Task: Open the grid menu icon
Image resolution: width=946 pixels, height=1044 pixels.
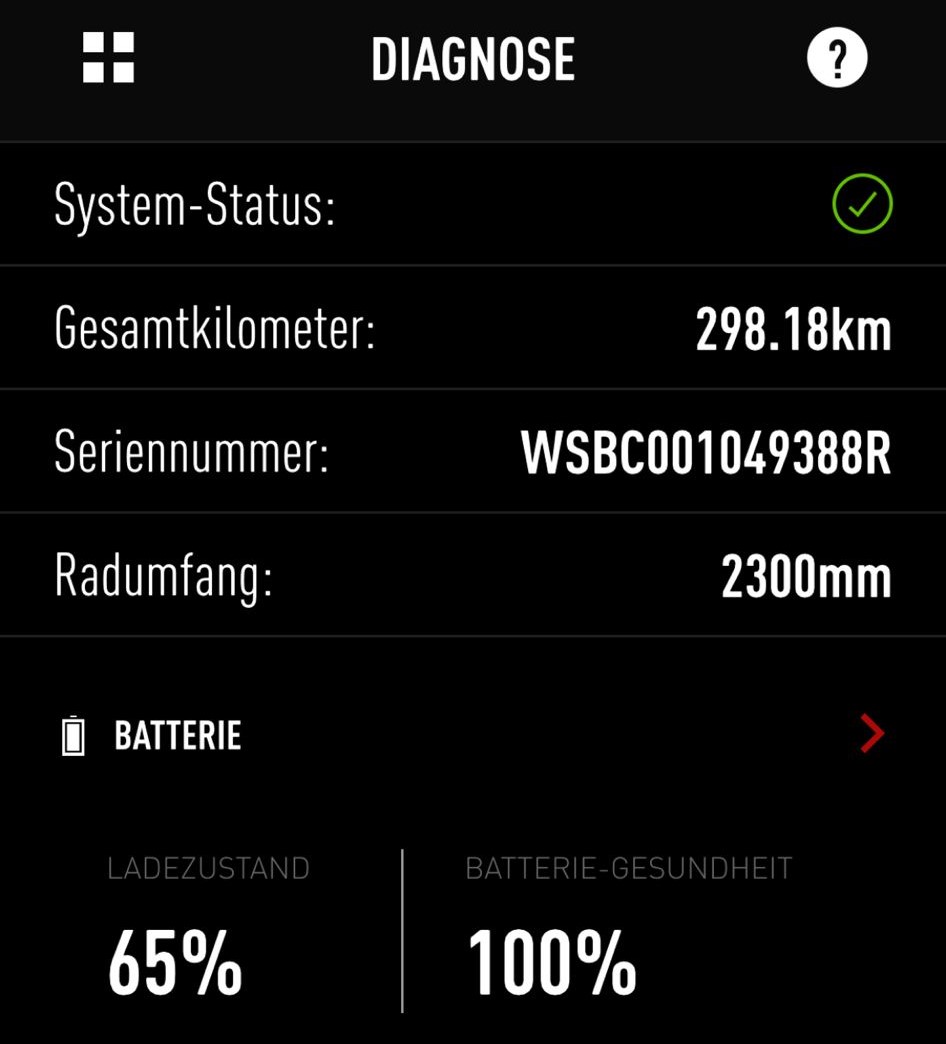Action: [108, 57]
